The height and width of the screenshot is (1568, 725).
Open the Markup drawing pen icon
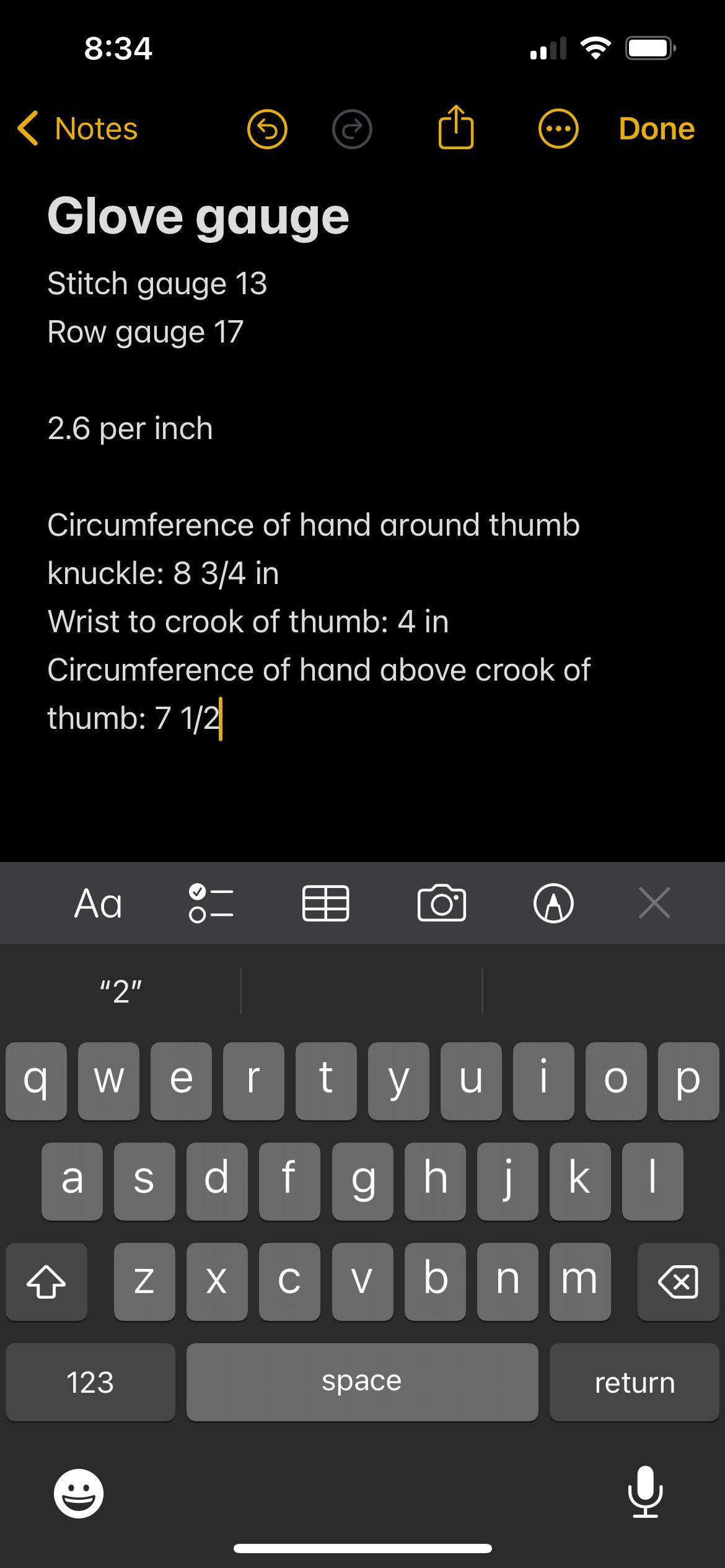(553, 904)
